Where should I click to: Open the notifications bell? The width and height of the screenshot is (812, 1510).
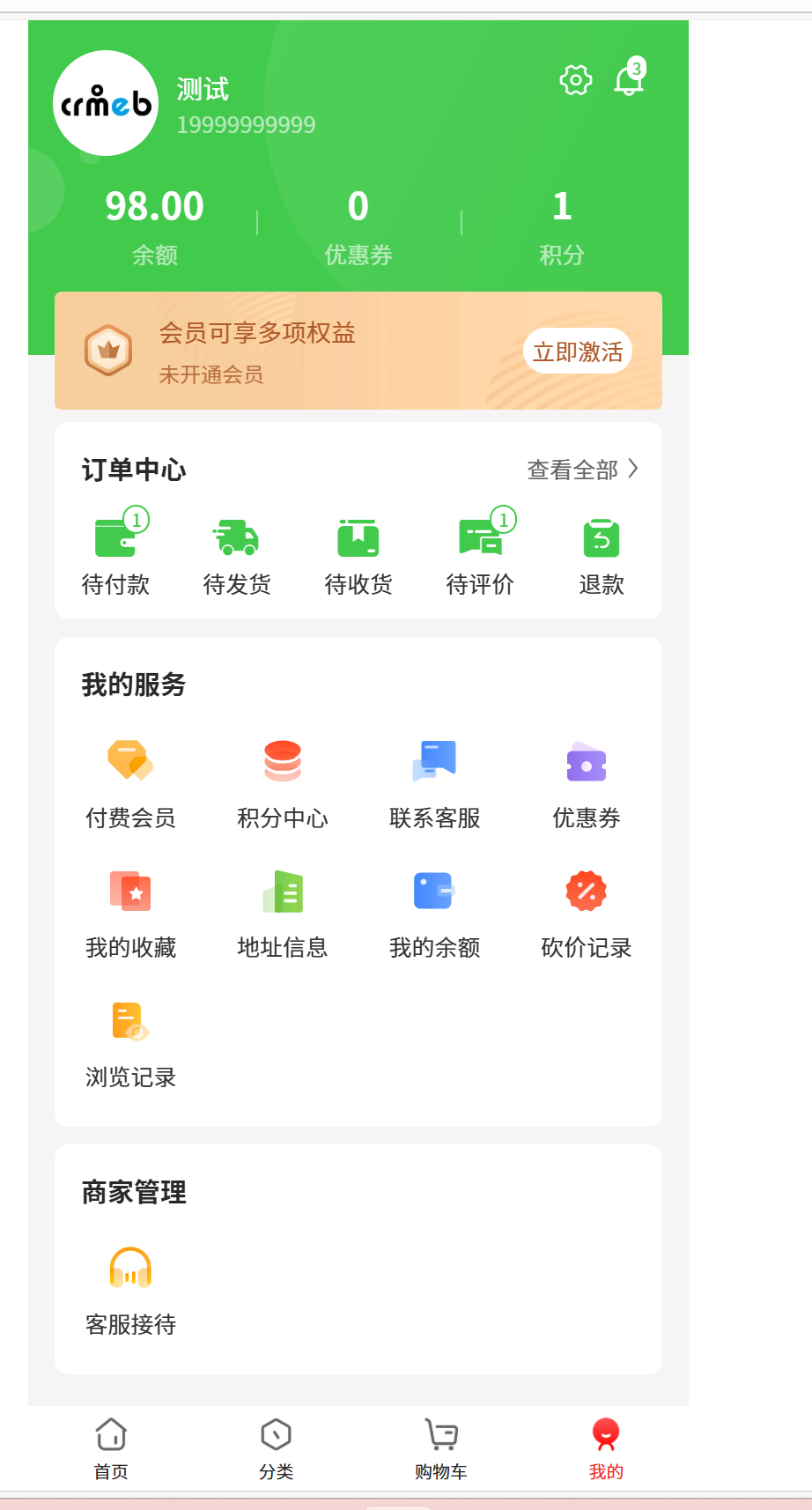click(630, 78)
